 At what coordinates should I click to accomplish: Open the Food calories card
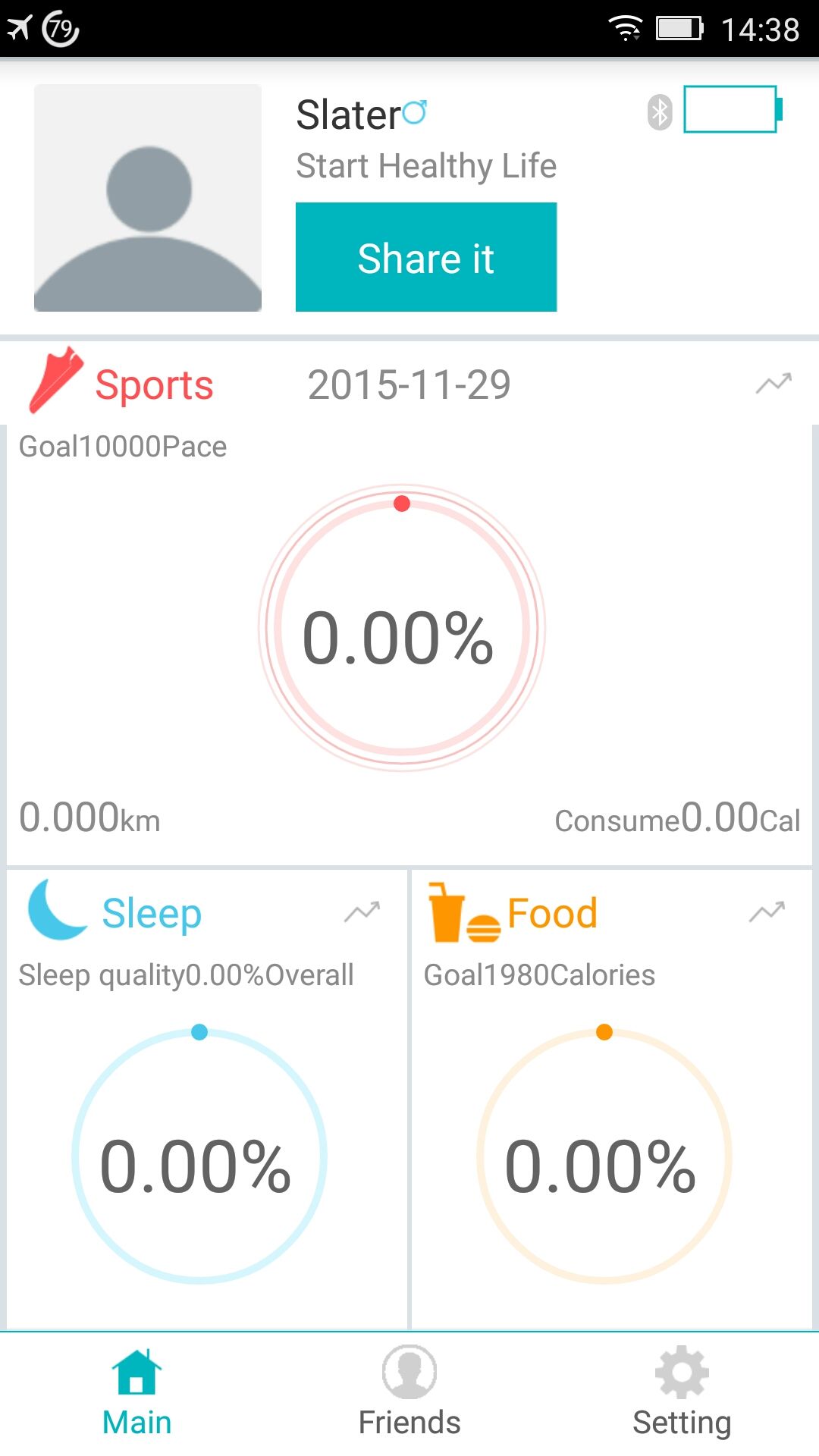(611, 1100)
